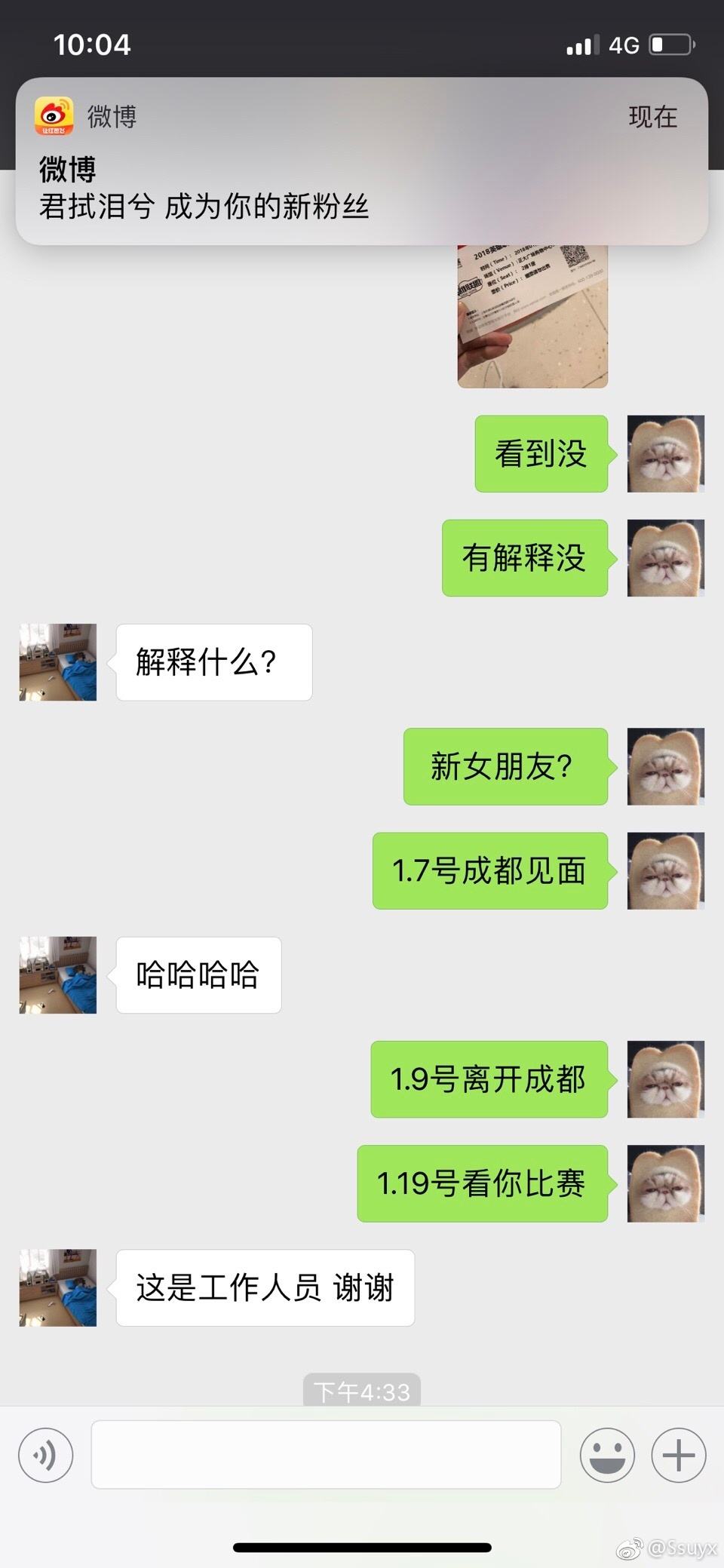Screen dimensions: 724x1568
Task: Tap the message text input field
Action: tap(326, 1454)
